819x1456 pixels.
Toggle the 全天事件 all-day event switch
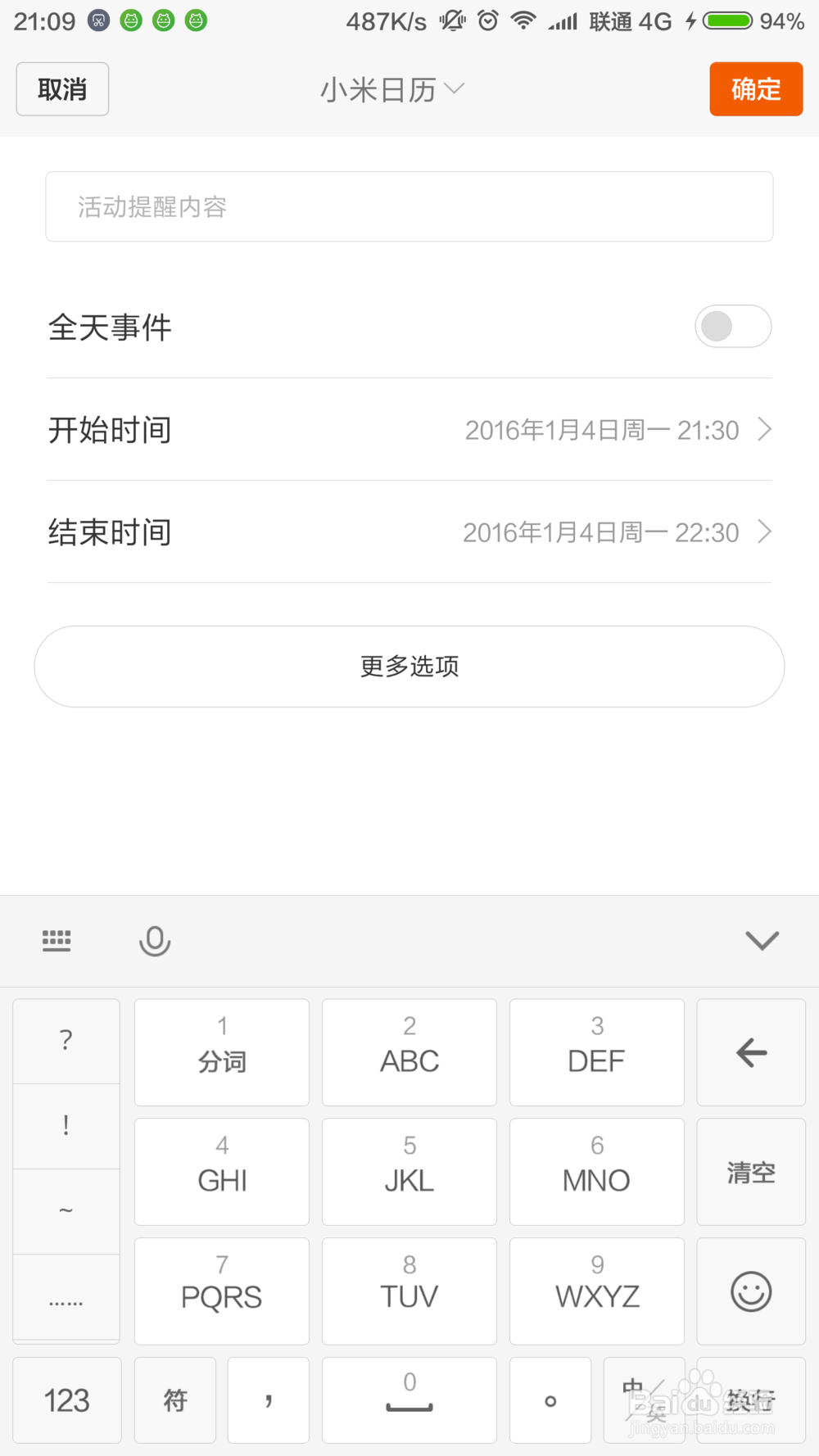(x=732, y=326)
